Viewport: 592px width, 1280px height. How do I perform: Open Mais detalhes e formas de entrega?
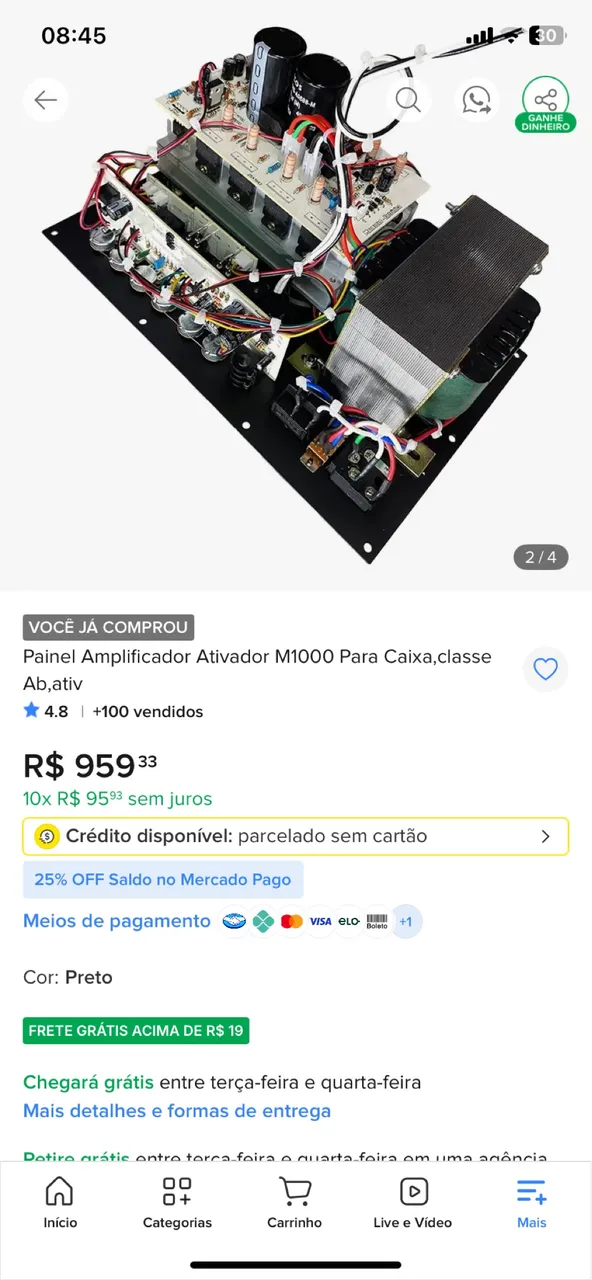177,1111
